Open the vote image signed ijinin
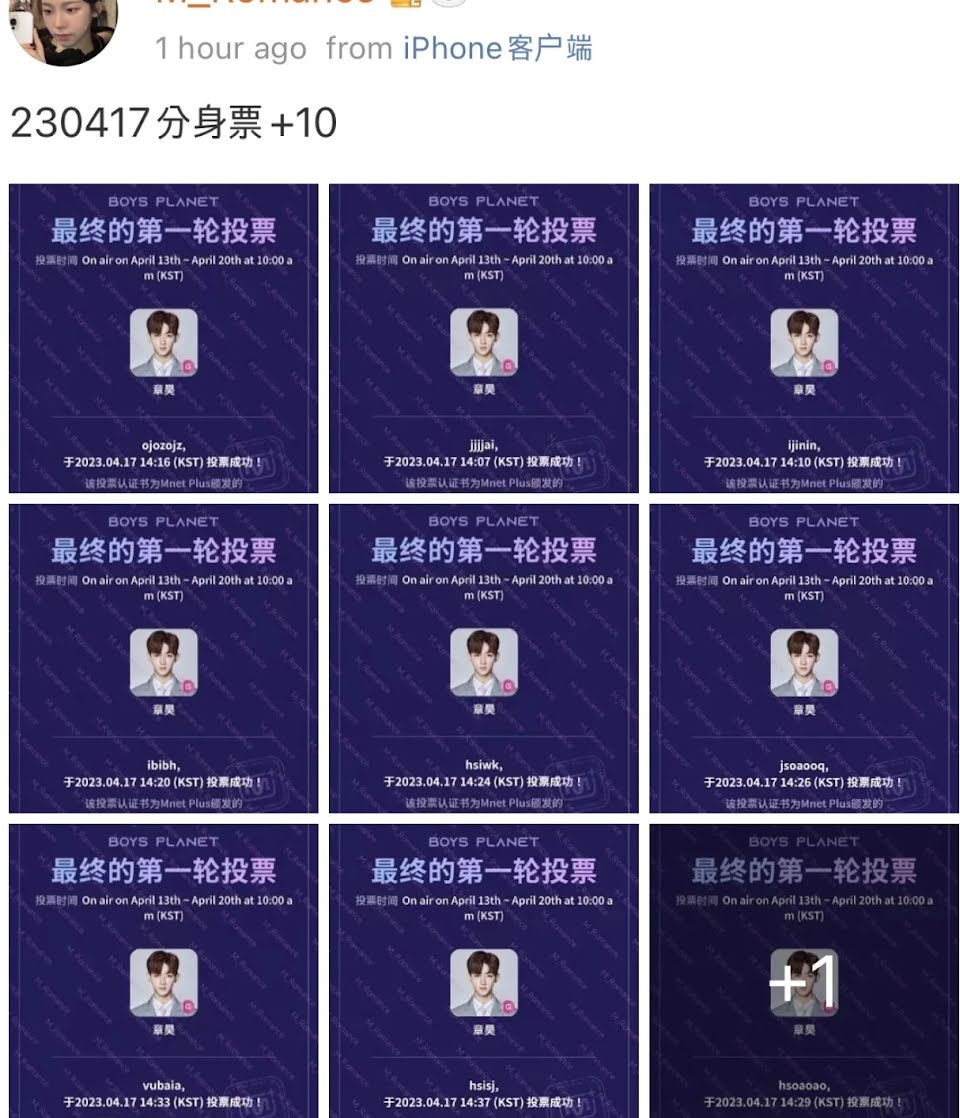This screenshot has height=1118, width=960. pyautogui.click(x=804, y=338)
